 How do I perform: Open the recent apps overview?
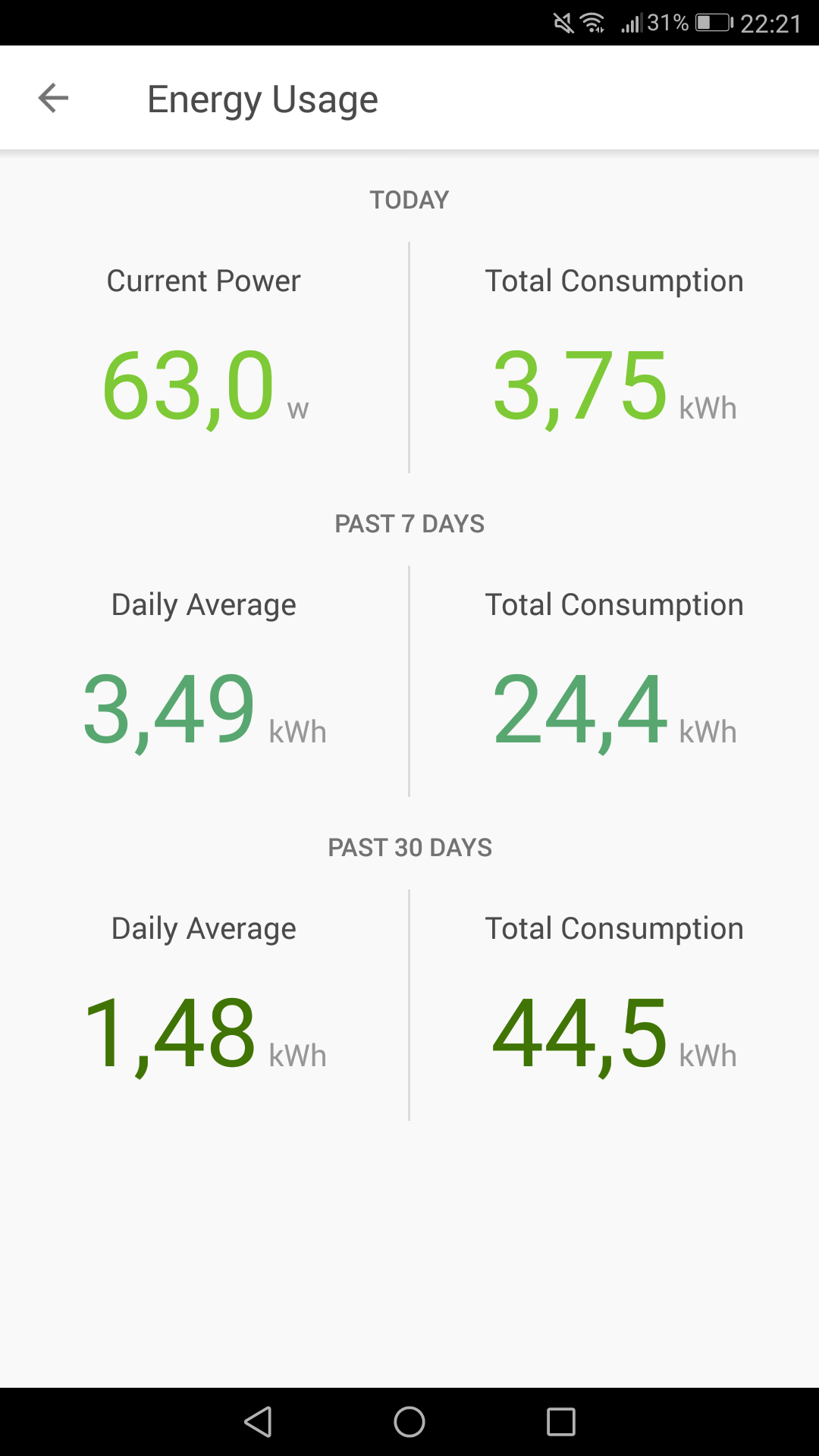561,1422
